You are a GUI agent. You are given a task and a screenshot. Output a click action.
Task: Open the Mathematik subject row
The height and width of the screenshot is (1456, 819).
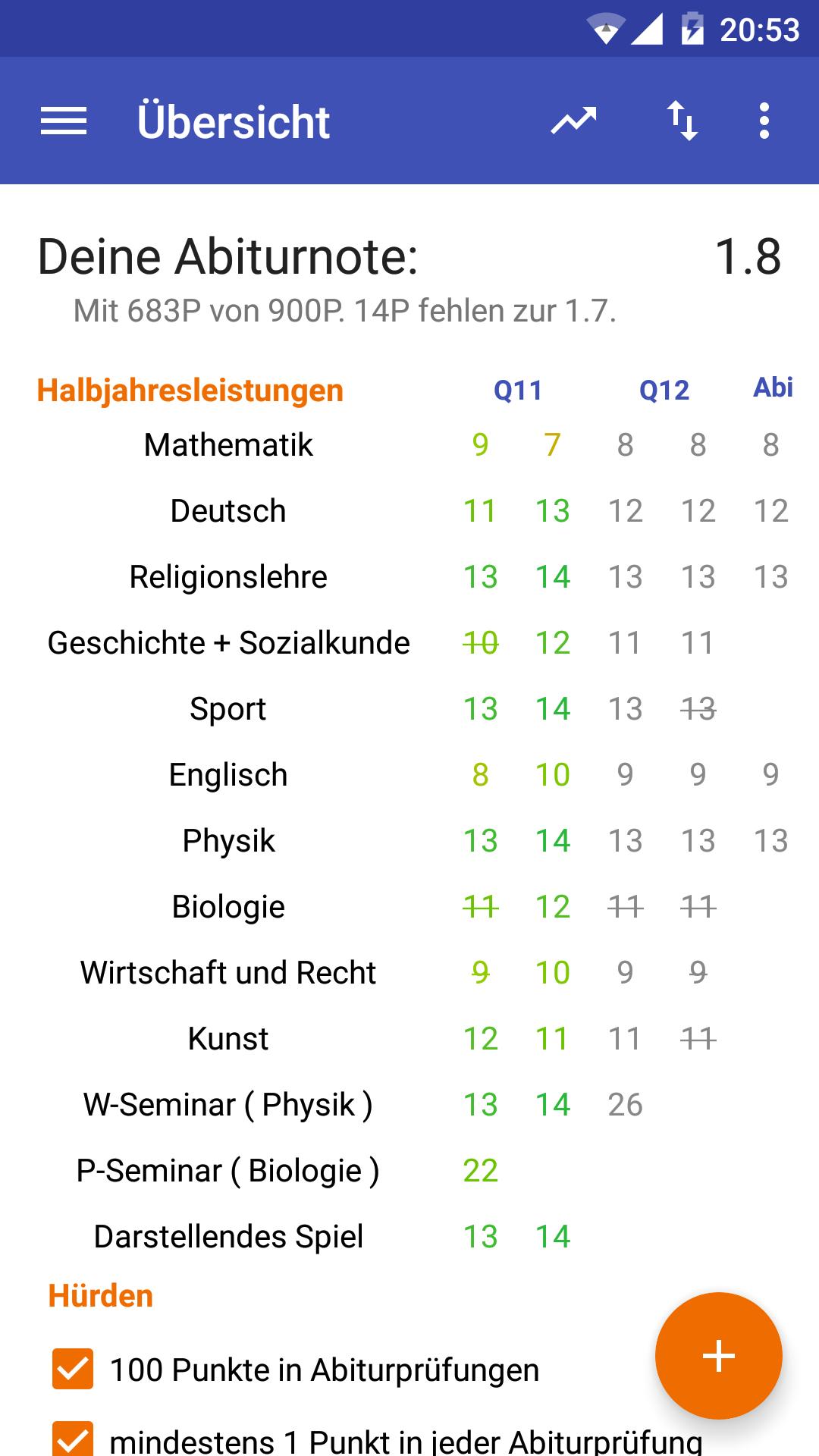(x=228, y=445)
